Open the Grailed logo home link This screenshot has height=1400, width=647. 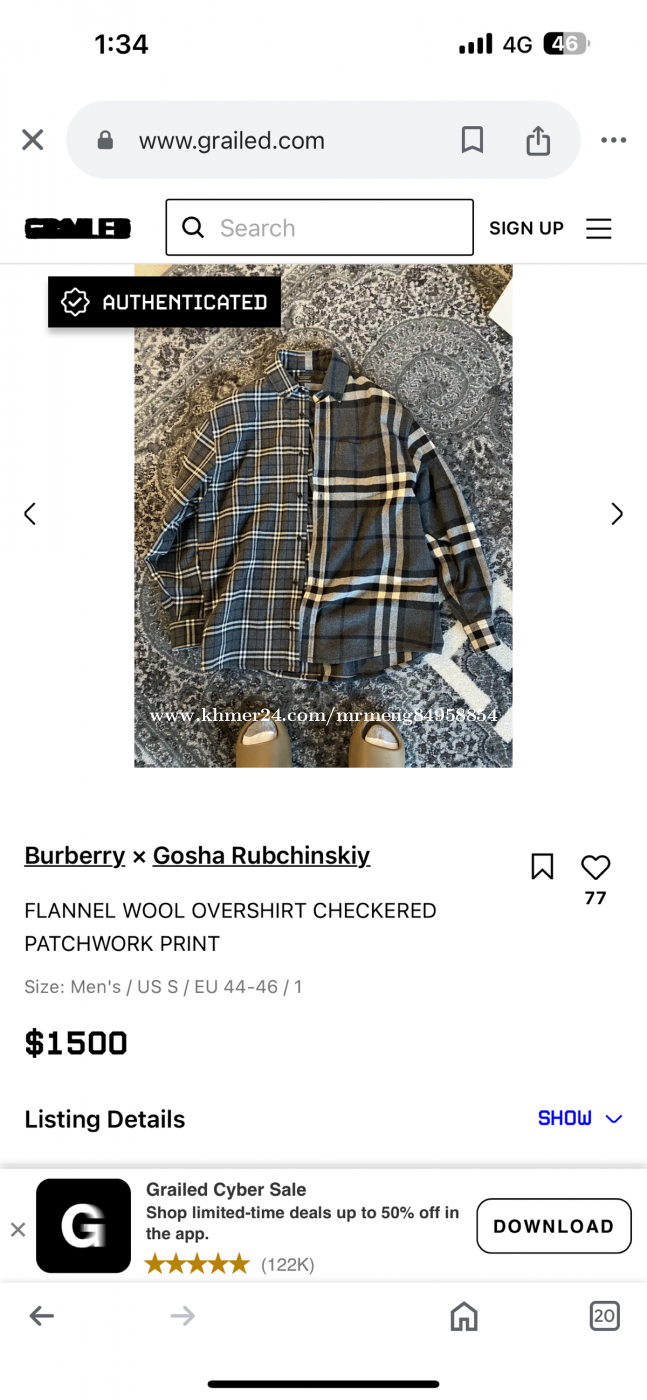(x=78, y=228)
